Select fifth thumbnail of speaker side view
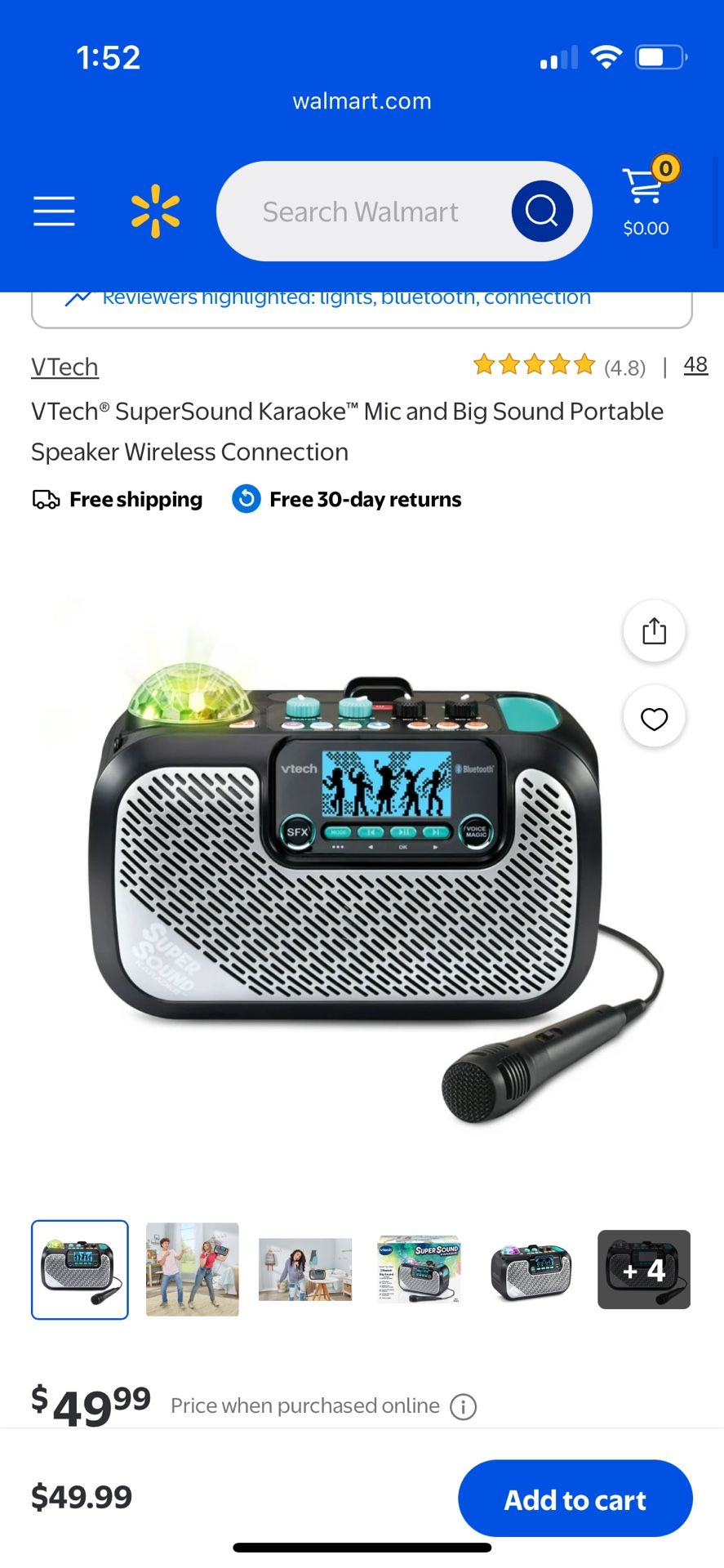 click(531, 1269)
